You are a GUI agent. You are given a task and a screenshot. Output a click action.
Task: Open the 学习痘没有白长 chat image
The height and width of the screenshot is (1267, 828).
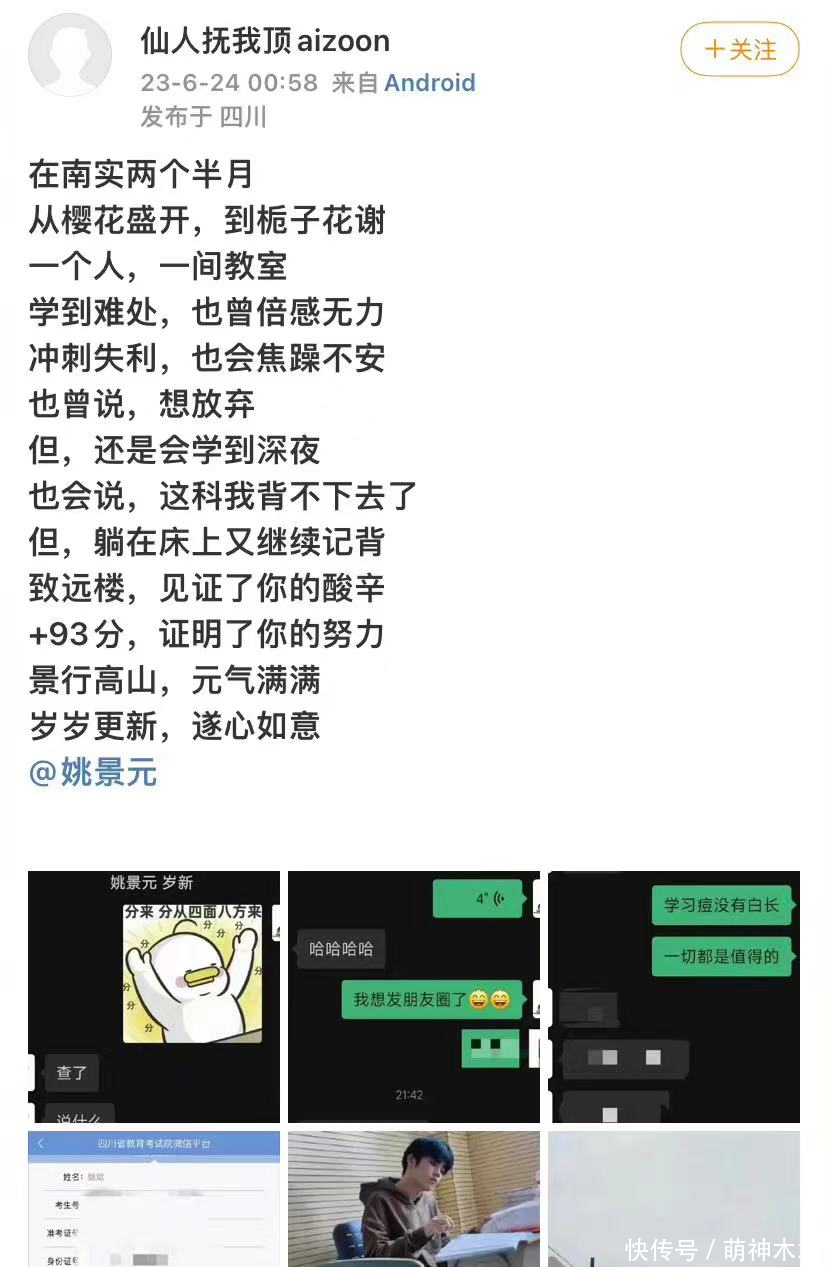coord(674,996)
